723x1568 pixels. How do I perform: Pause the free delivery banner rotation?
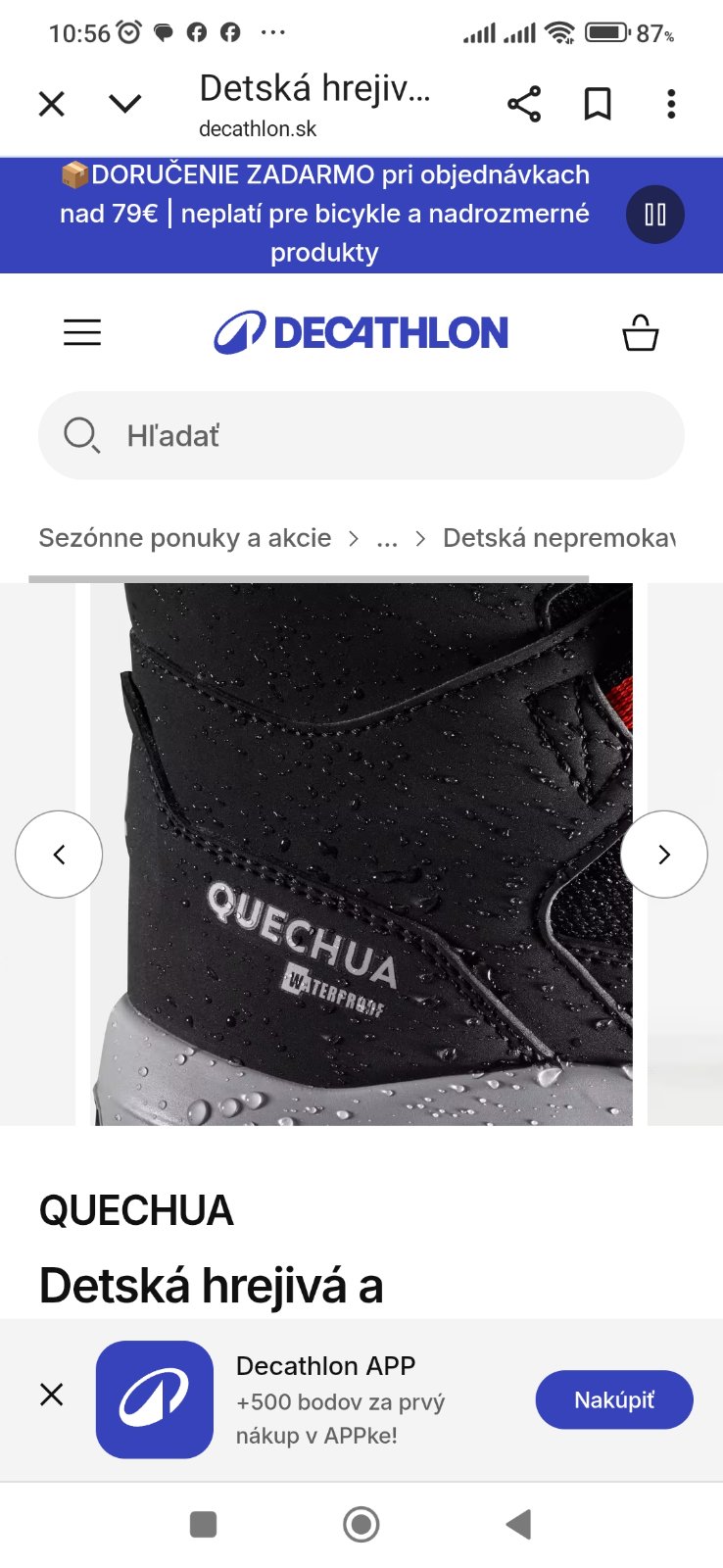click(x=655, y=215)
